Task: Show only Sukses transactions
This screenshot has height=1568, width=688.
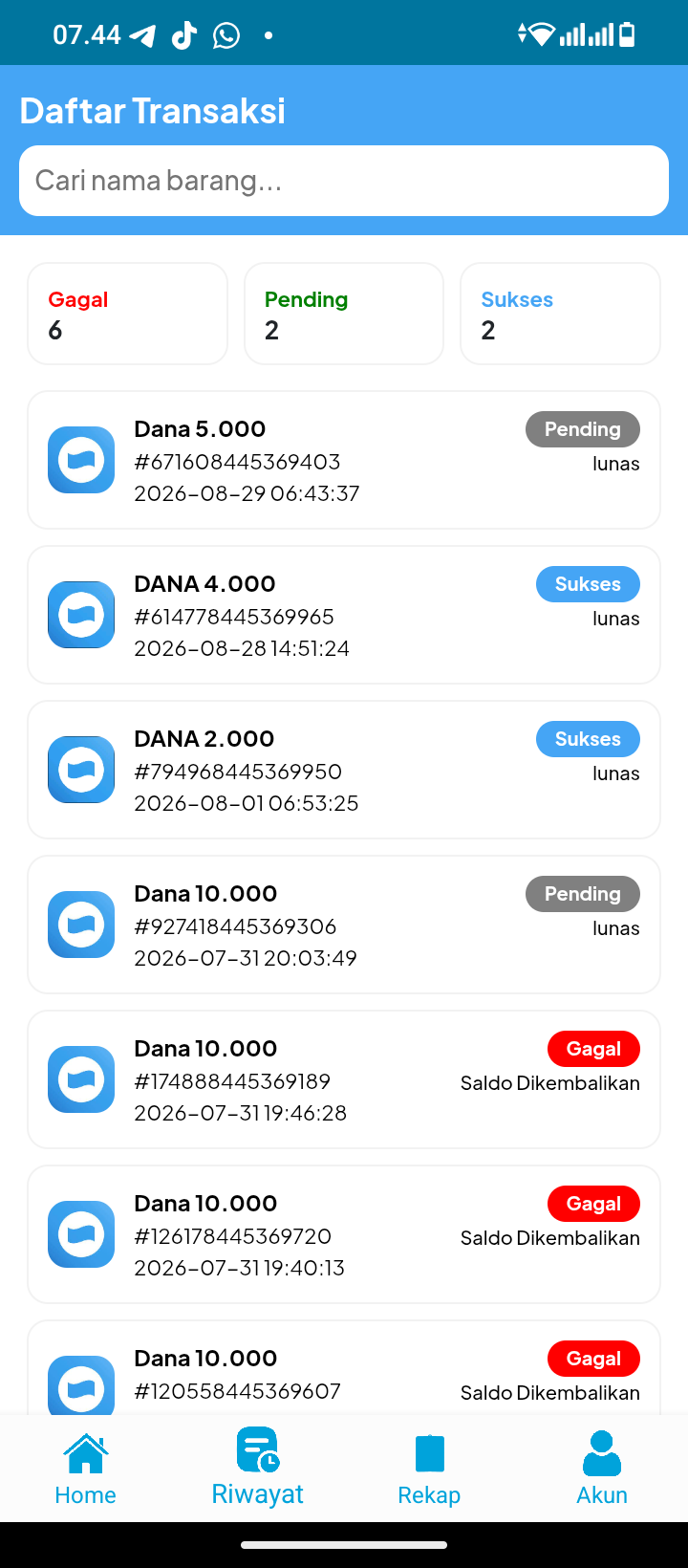Action: click(560, 314)
